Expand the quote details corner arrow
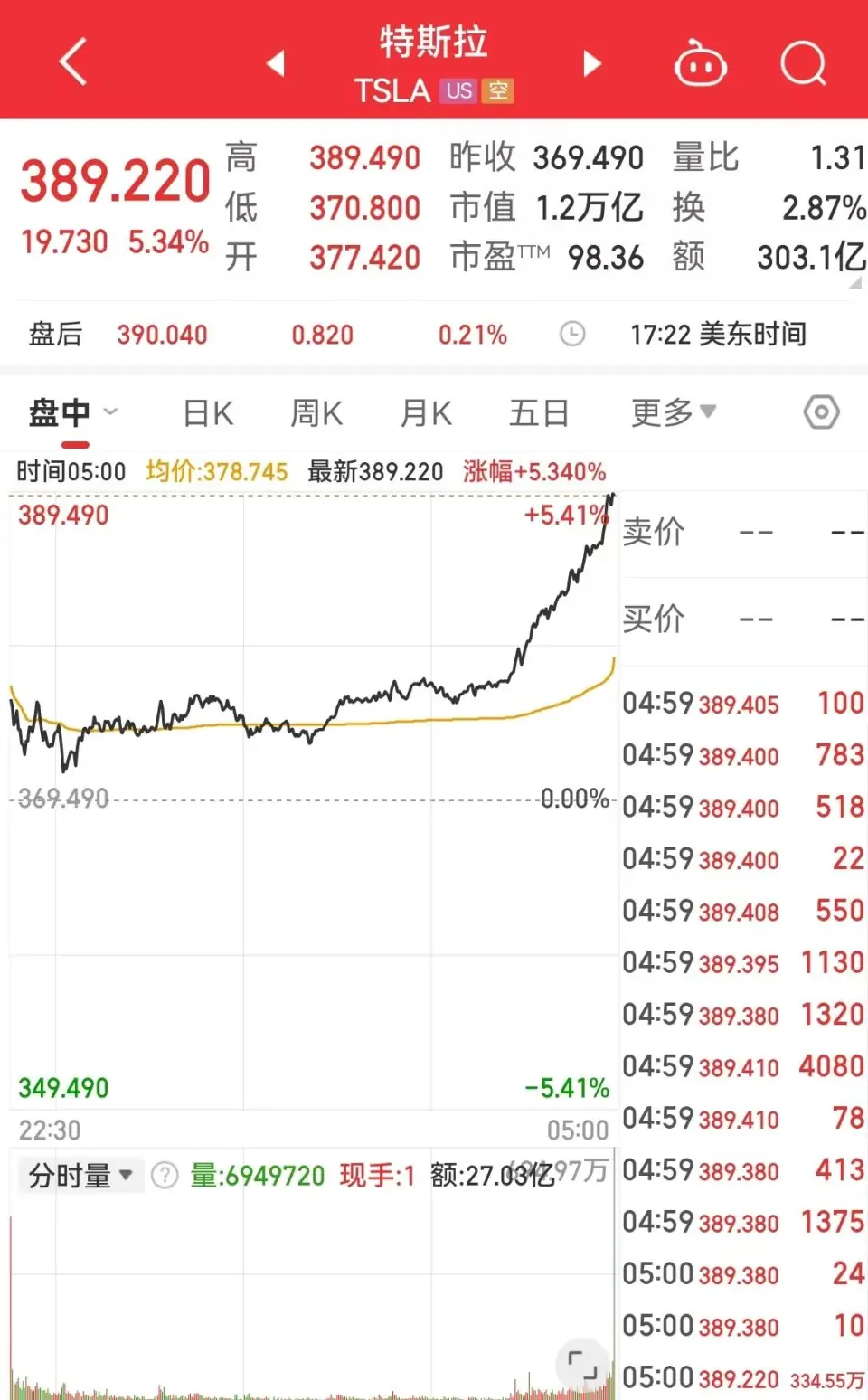 [855, 283]
